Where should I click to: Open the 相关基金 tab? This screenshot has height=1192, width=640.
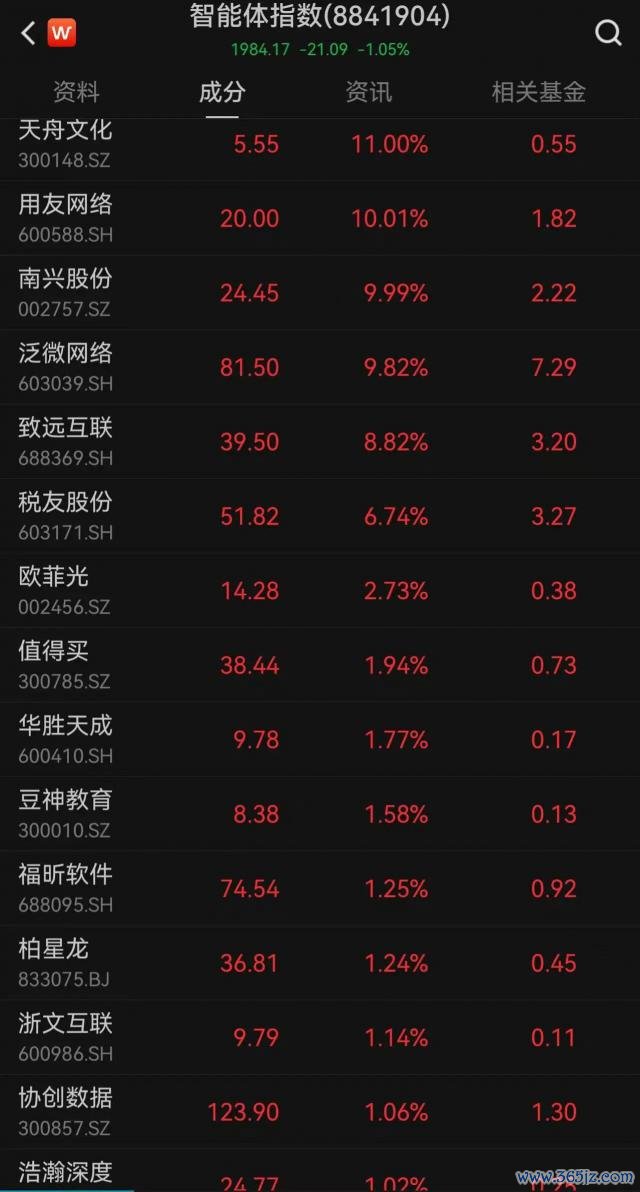pyautogui.click(x=539, y=93)
